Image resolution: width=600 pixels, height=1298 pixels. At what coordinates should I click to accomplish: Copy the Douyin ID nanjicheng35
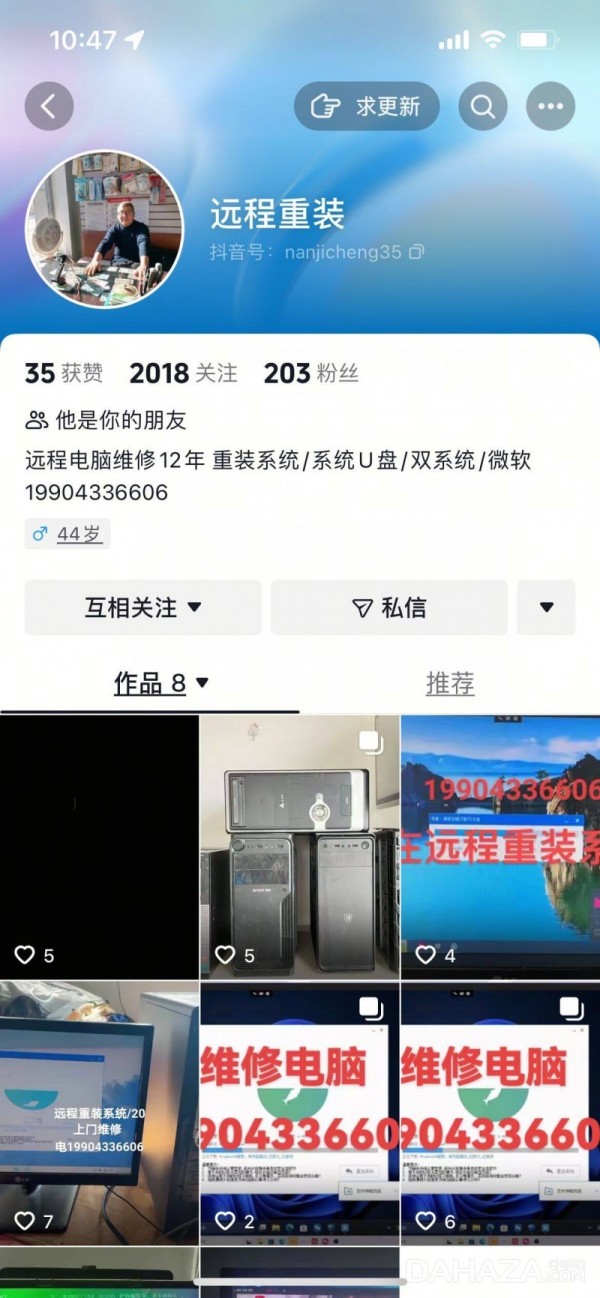[417, 252]
